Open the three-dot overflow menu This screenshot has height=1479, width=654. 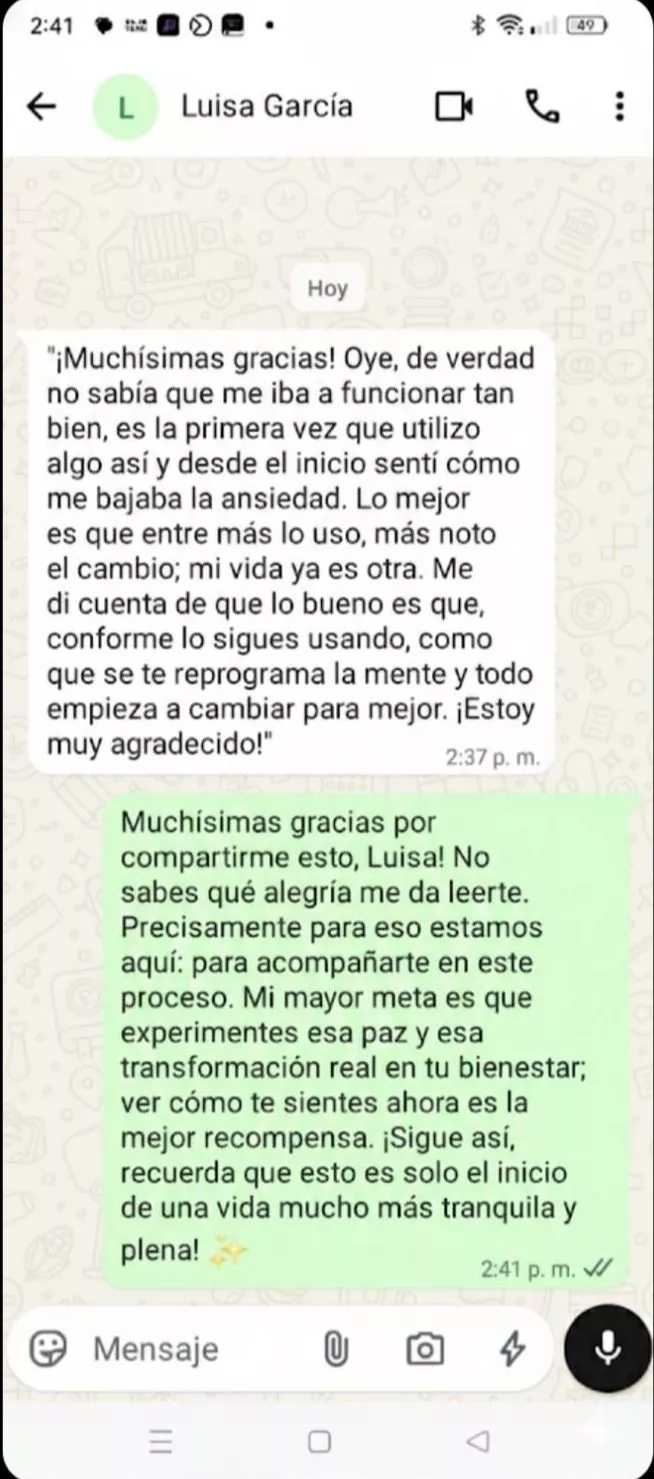(x=620, y=106)
